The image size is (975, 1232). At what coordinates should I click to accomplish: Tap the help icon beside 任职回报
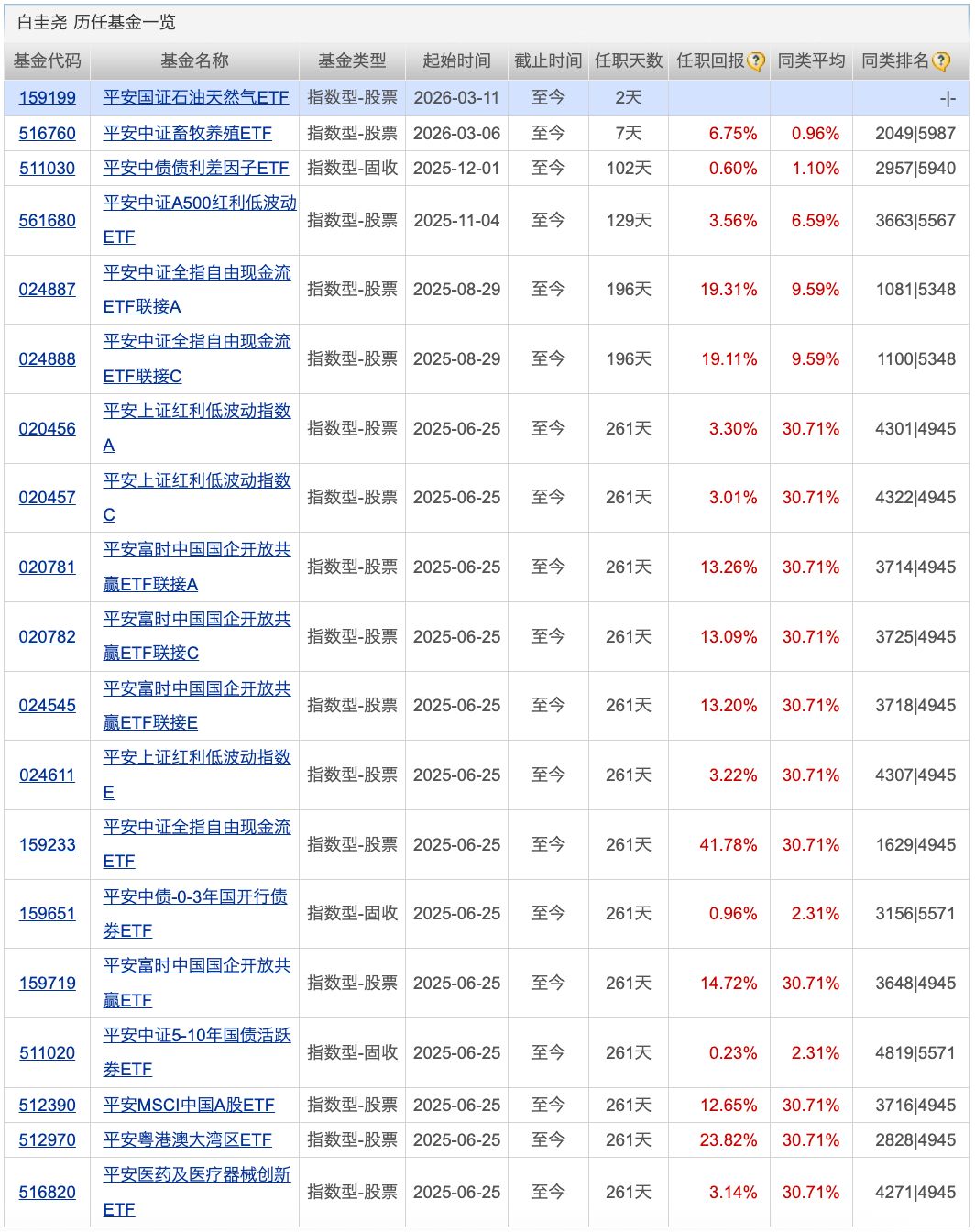pyautogui.click(x=756, y=61)
